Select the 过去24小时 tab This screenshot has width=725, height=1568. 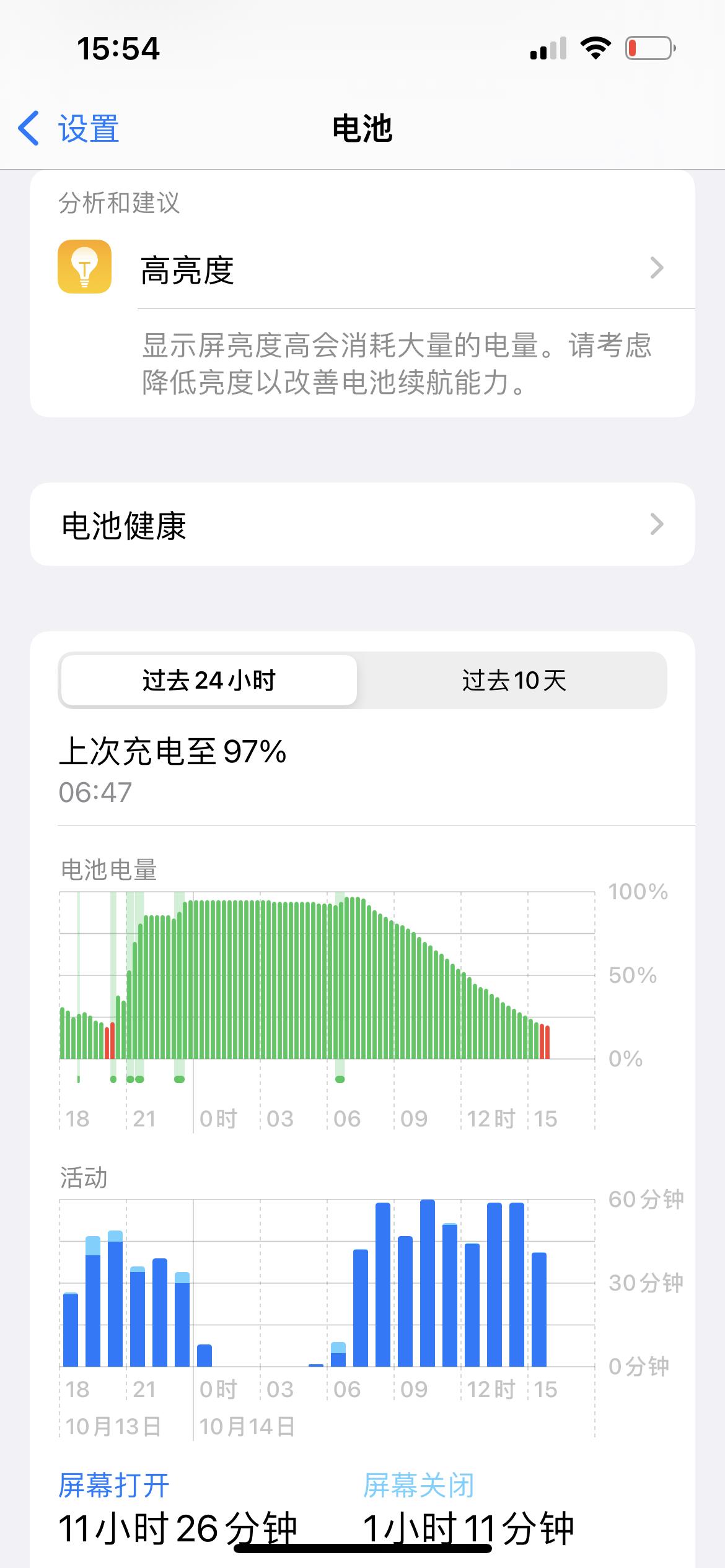pyautogui.click(x=209, y=681)
